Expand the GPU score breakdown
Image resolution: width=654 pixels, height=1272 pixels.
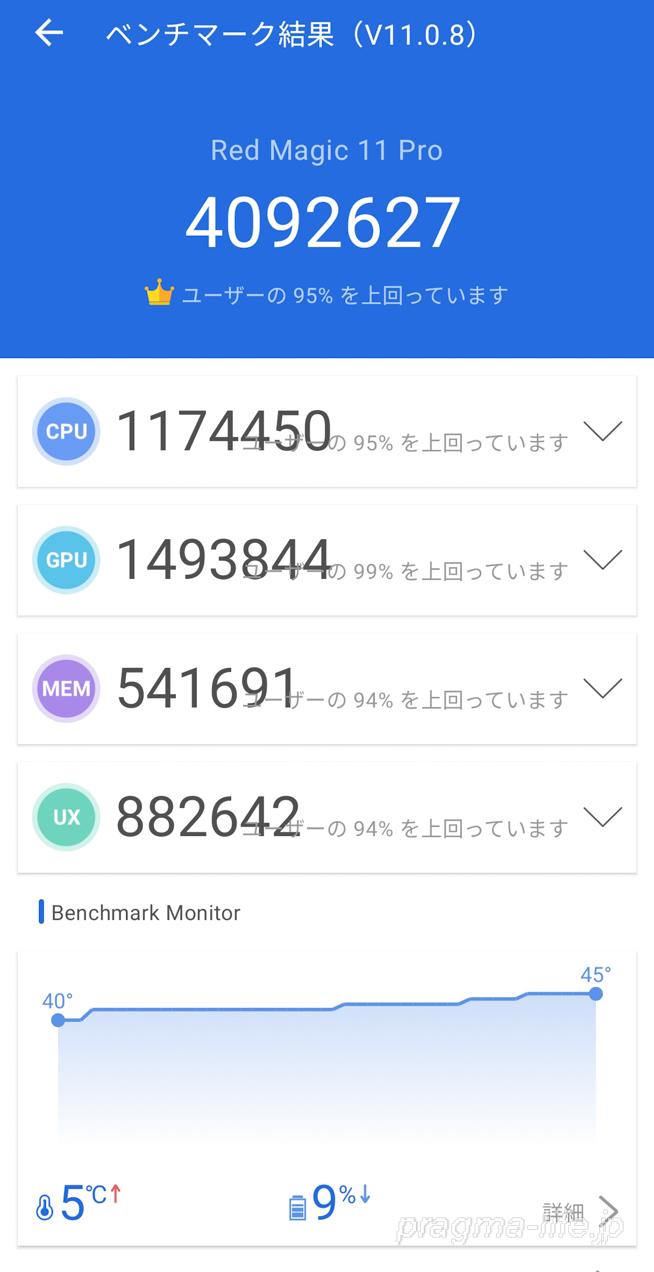(602, 560)
